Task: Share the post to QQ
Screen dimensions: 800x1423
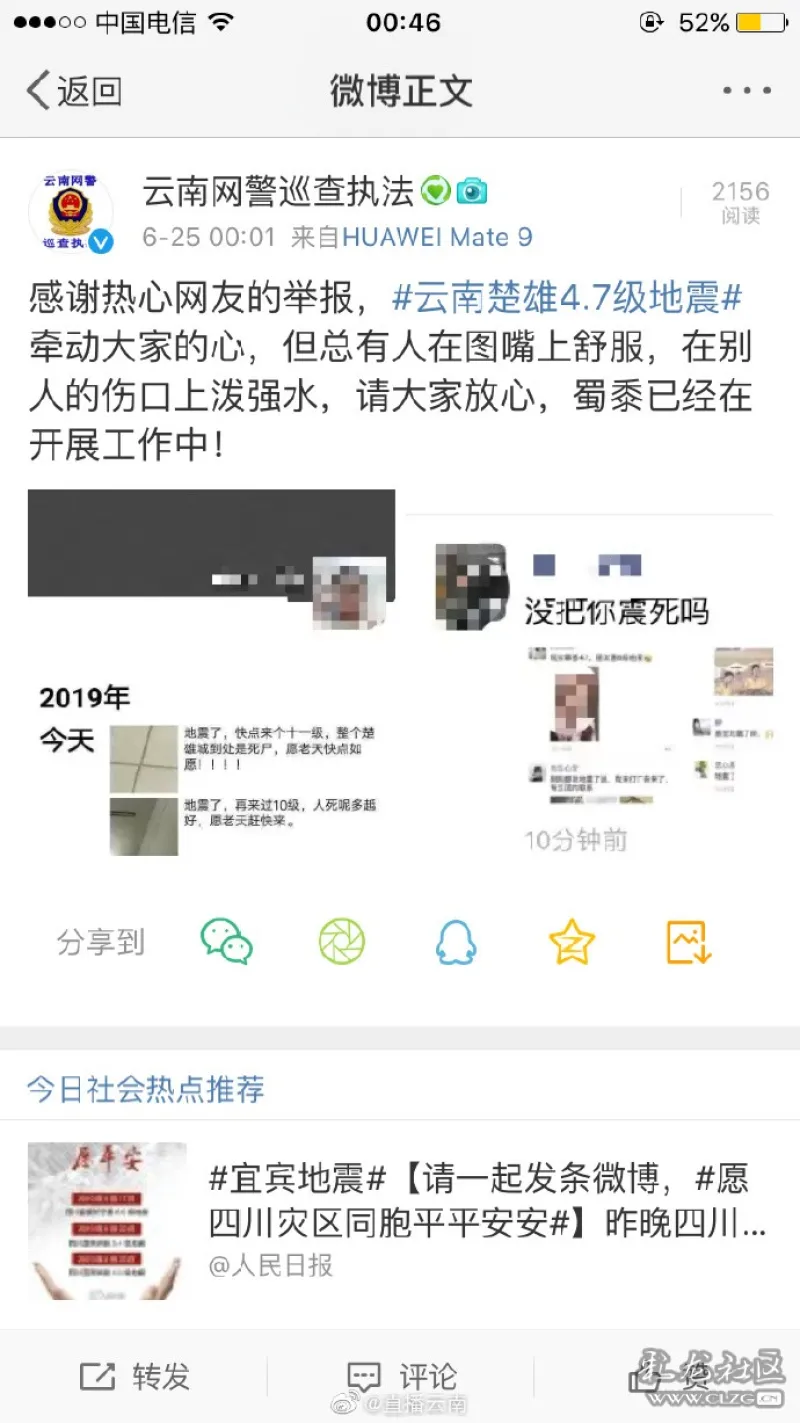Action: click(x=456, y=941)
